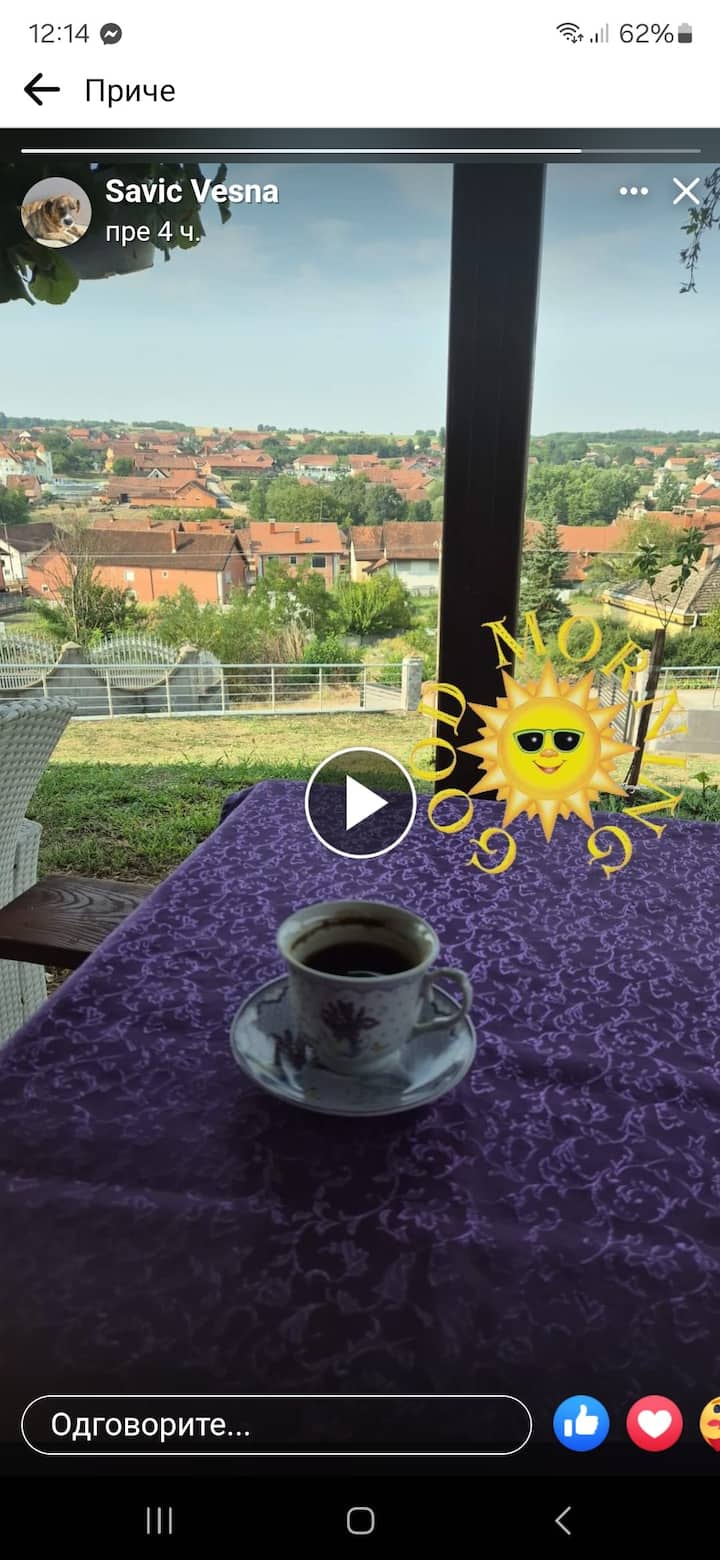Go back from the Приче stories screen
Viewport: 720px width, 1560px height.
42,90
